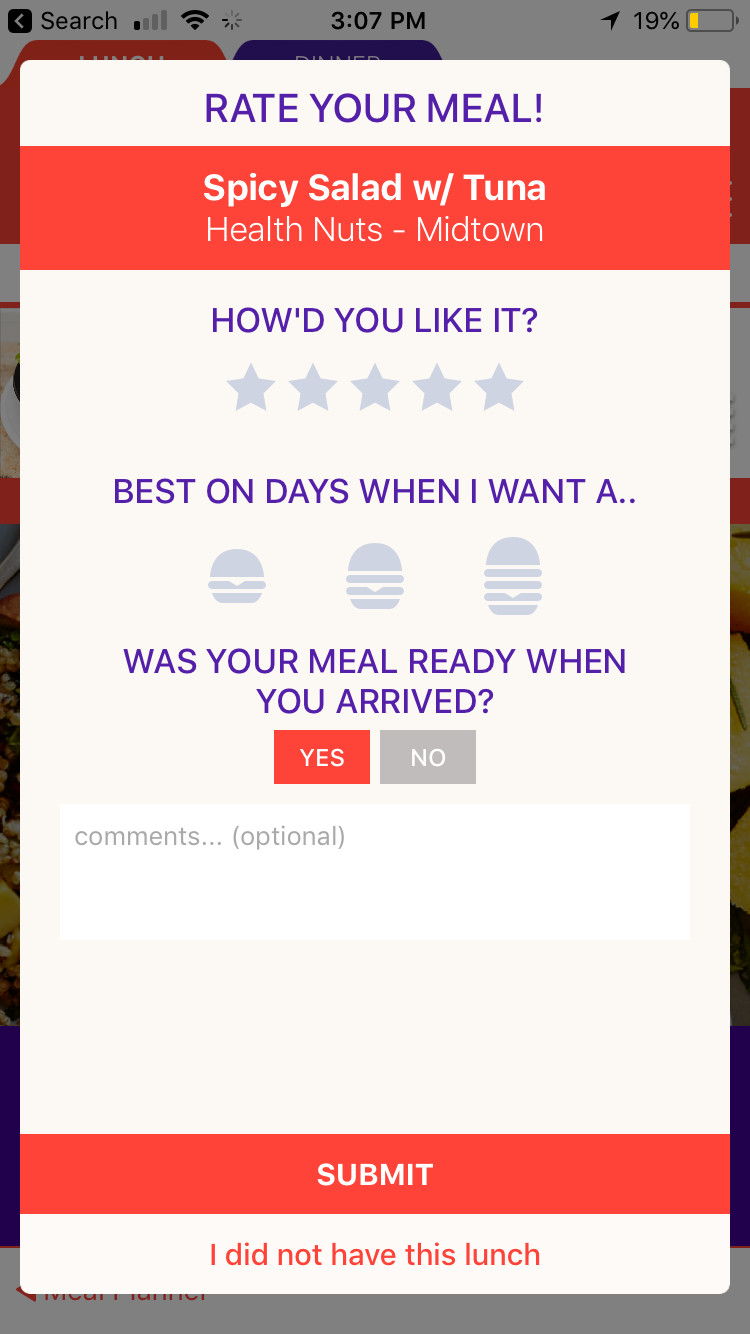Focus the optional comments field
Image resolution: width=750 pixels, height=1334 pixels.
(x=375, y=872)
